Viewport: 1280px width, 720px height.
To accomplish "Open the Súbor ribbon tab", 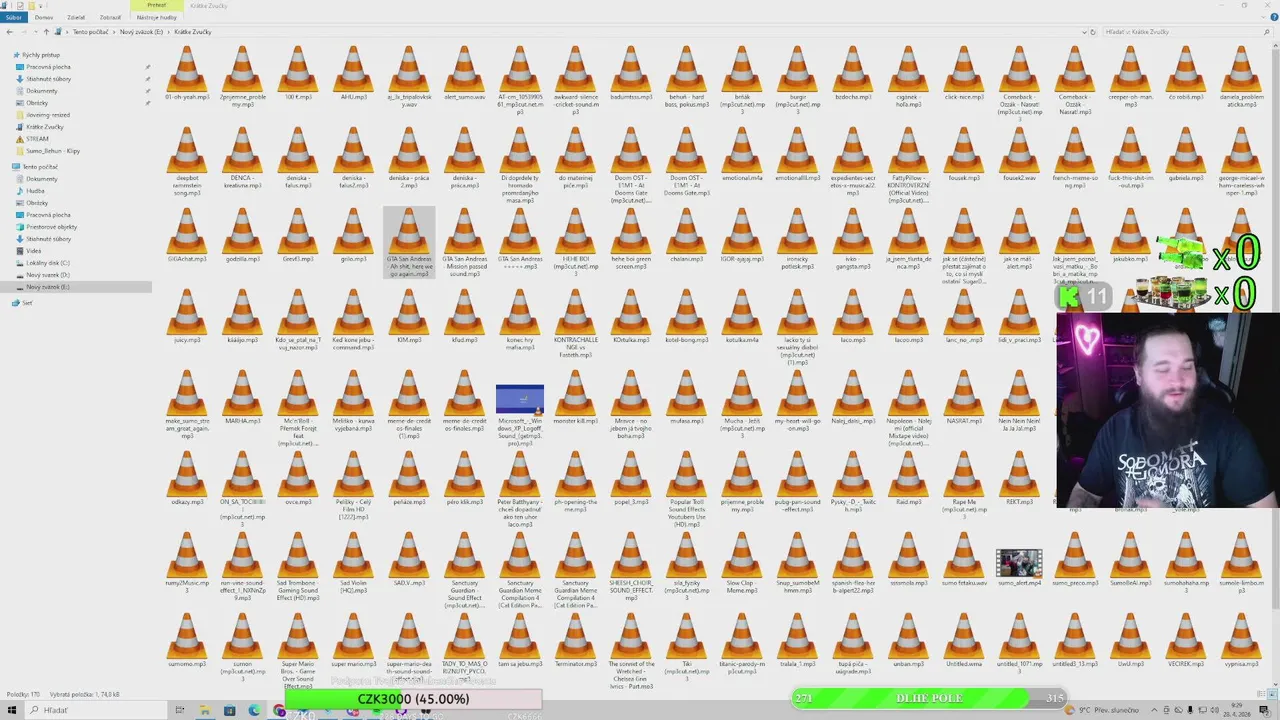I will (13, 17).
